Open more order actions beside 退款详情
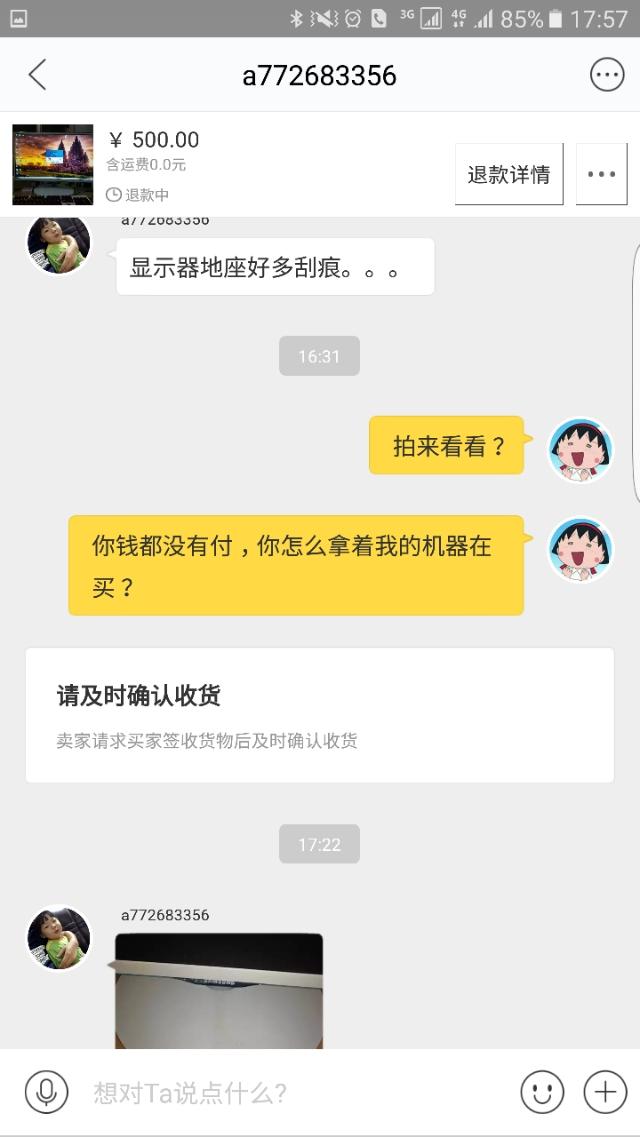The height and width of the screenshot is (1137, 640). (601, 174)
